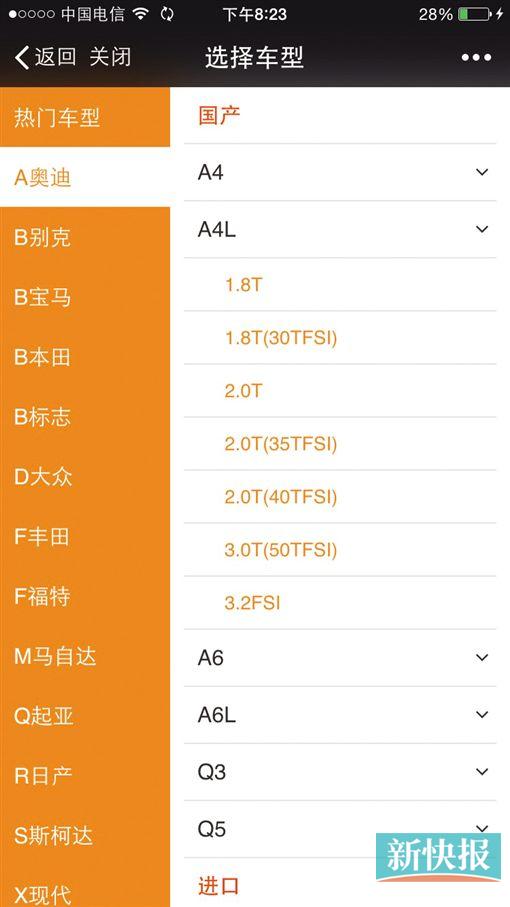Expand the A6L model row

tap(340, 715)
